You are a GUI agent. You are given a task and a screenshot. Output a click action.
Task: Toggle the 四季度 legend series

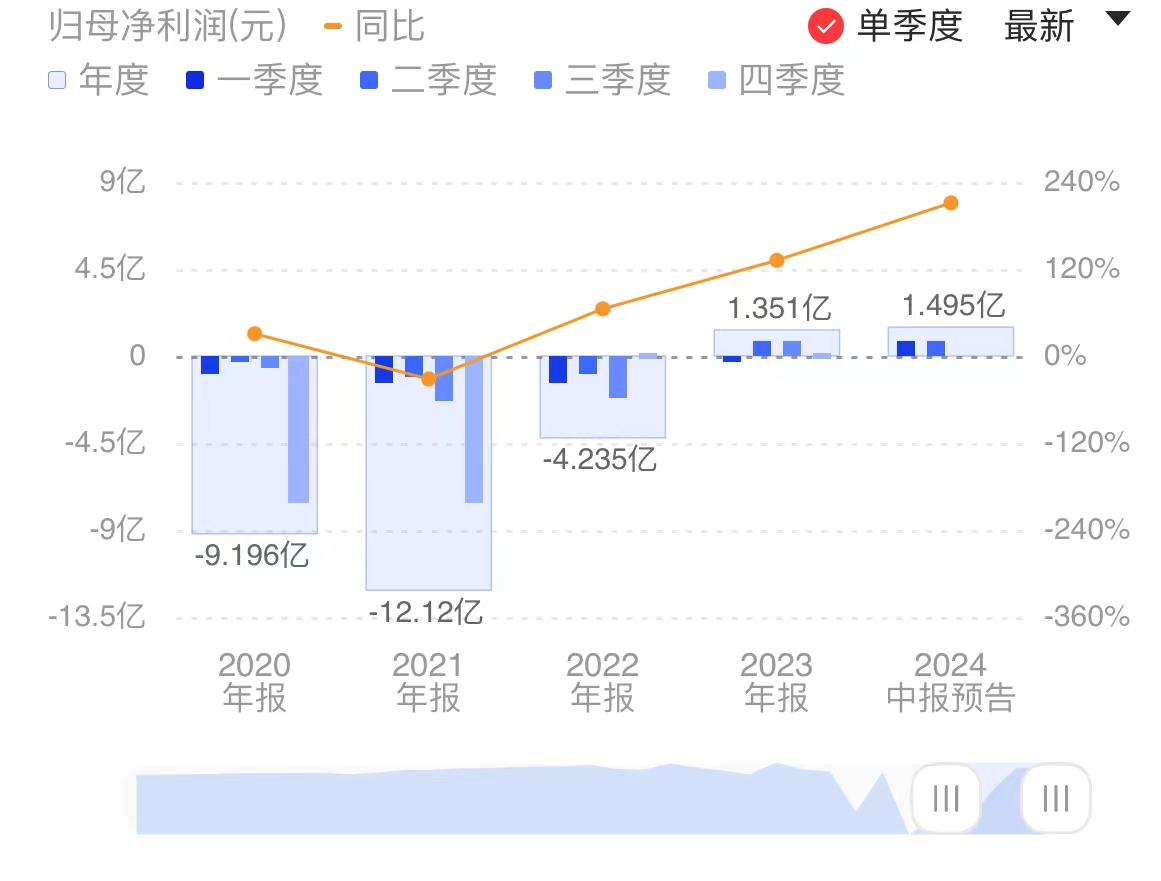point(775,80)
